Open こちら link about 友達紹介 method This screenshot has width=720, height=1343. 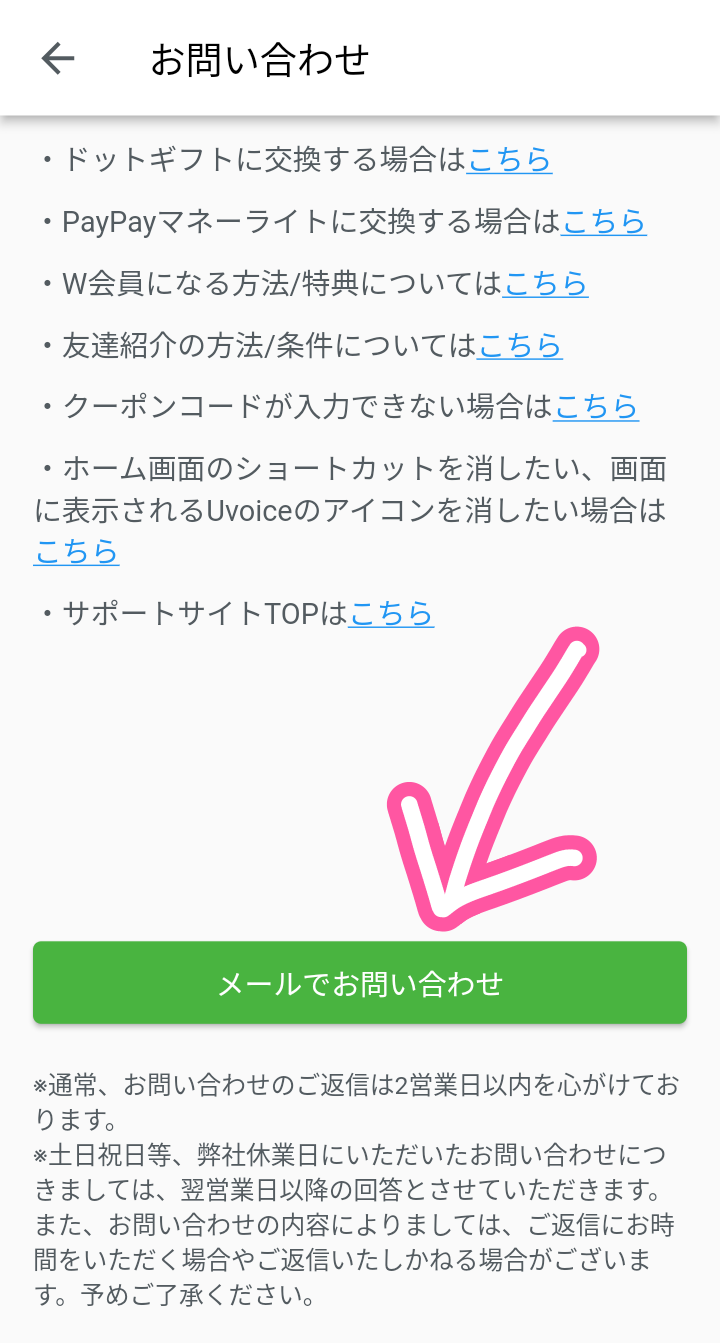tap(519, 346)
